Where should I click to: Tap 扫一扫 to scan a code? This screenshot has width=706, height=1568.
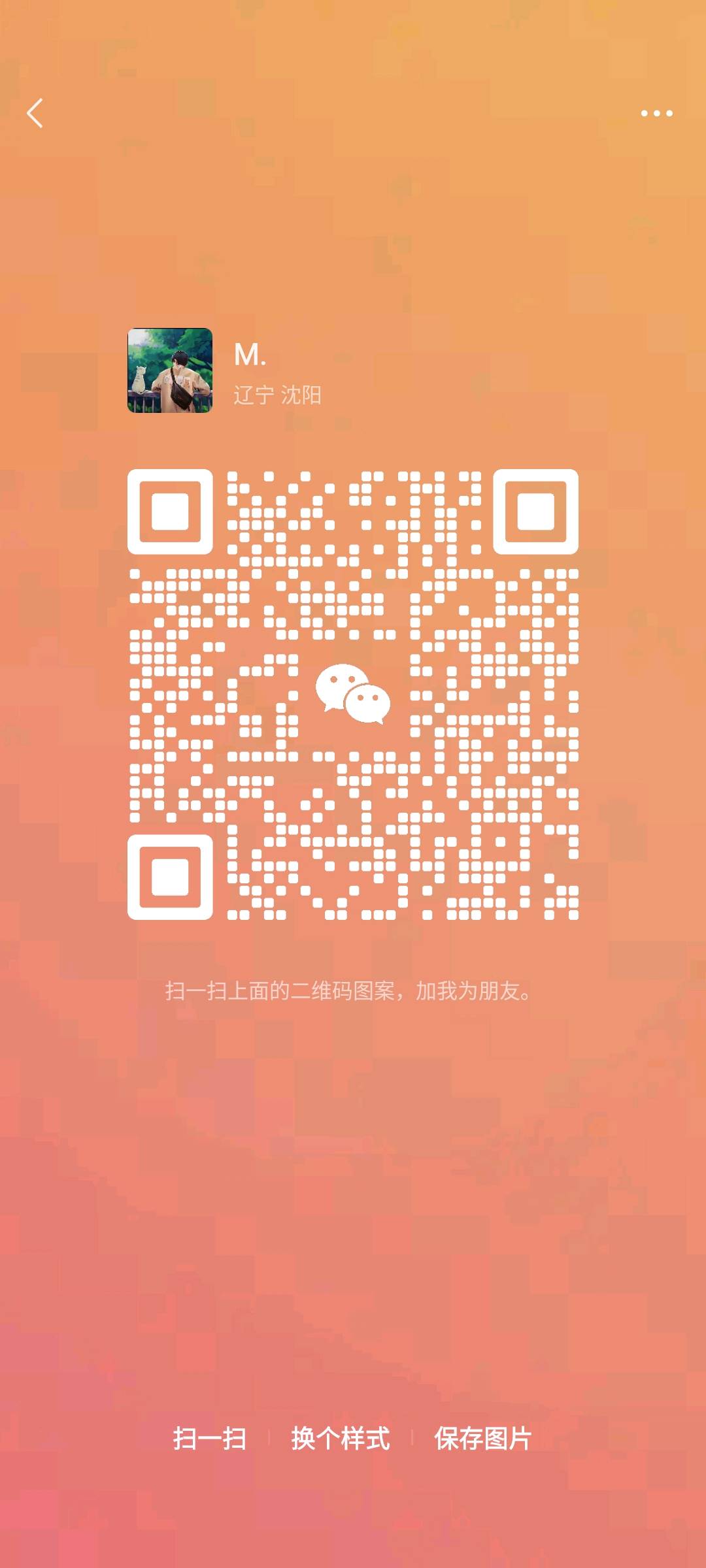click(x=209, y=1438)
